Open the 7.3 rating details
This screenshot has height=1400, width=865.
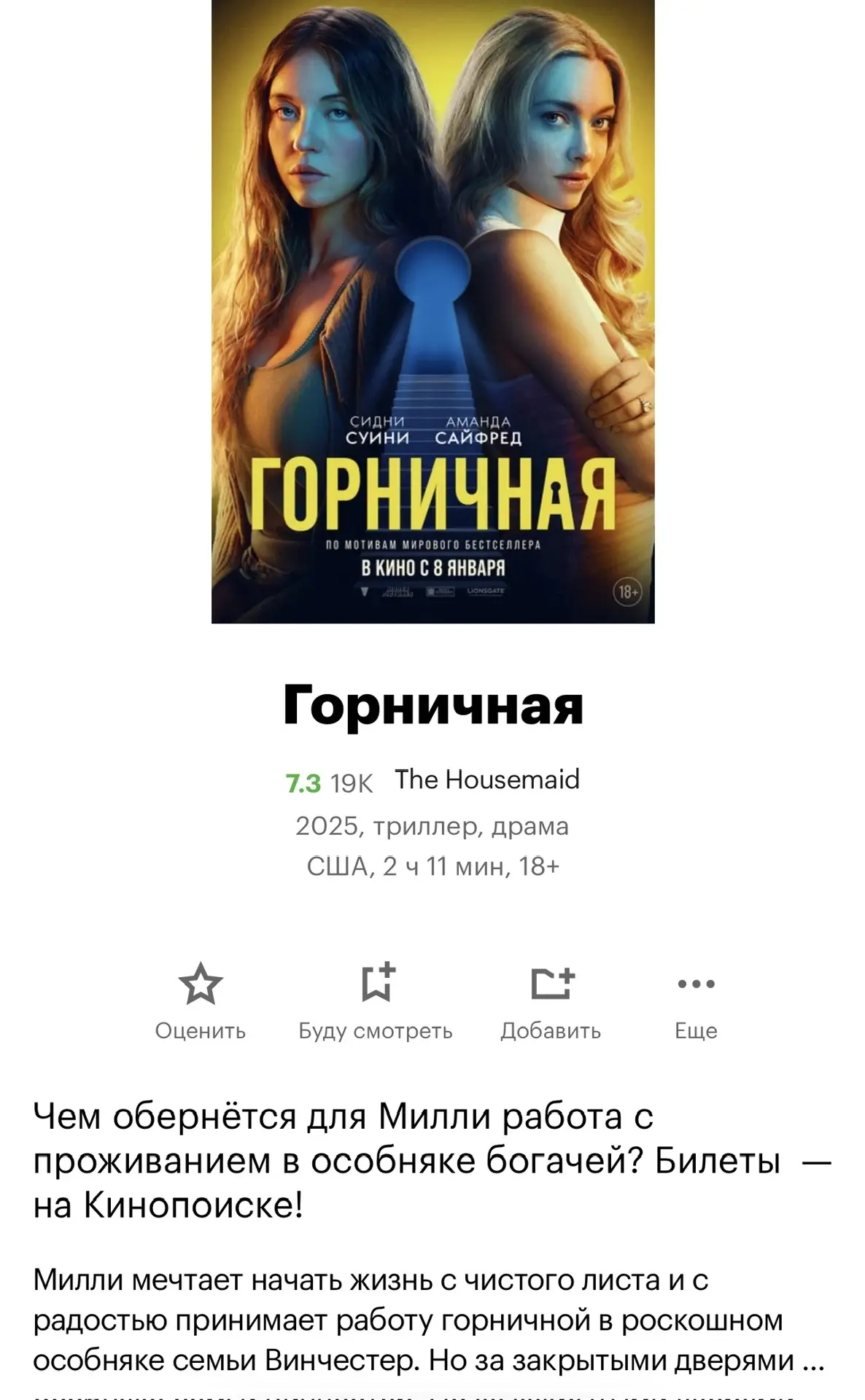click(x=303, y=783)
